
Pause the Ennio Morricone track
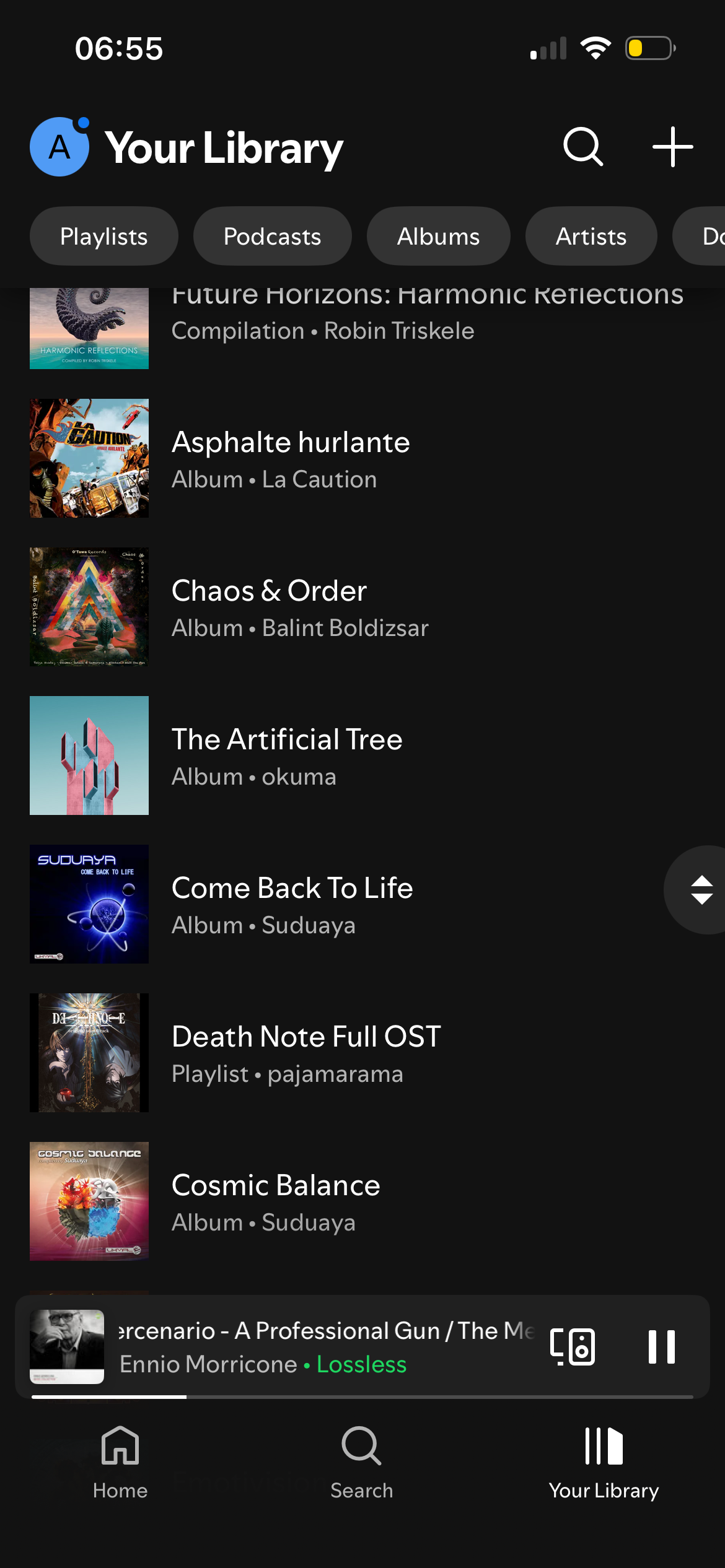[661, 1347]
